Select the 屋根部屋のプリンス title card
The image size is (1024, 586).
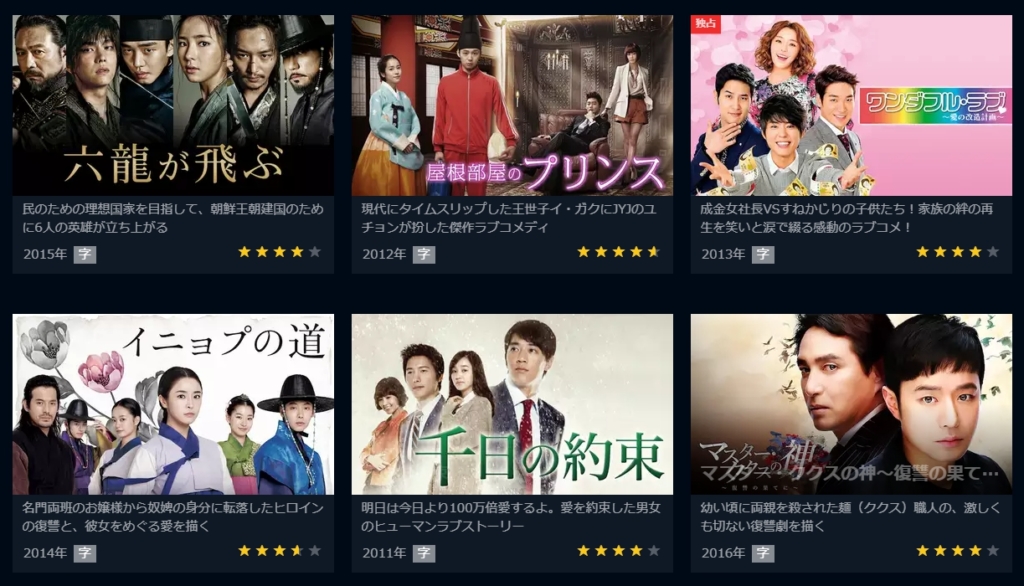tap(512, 105)
